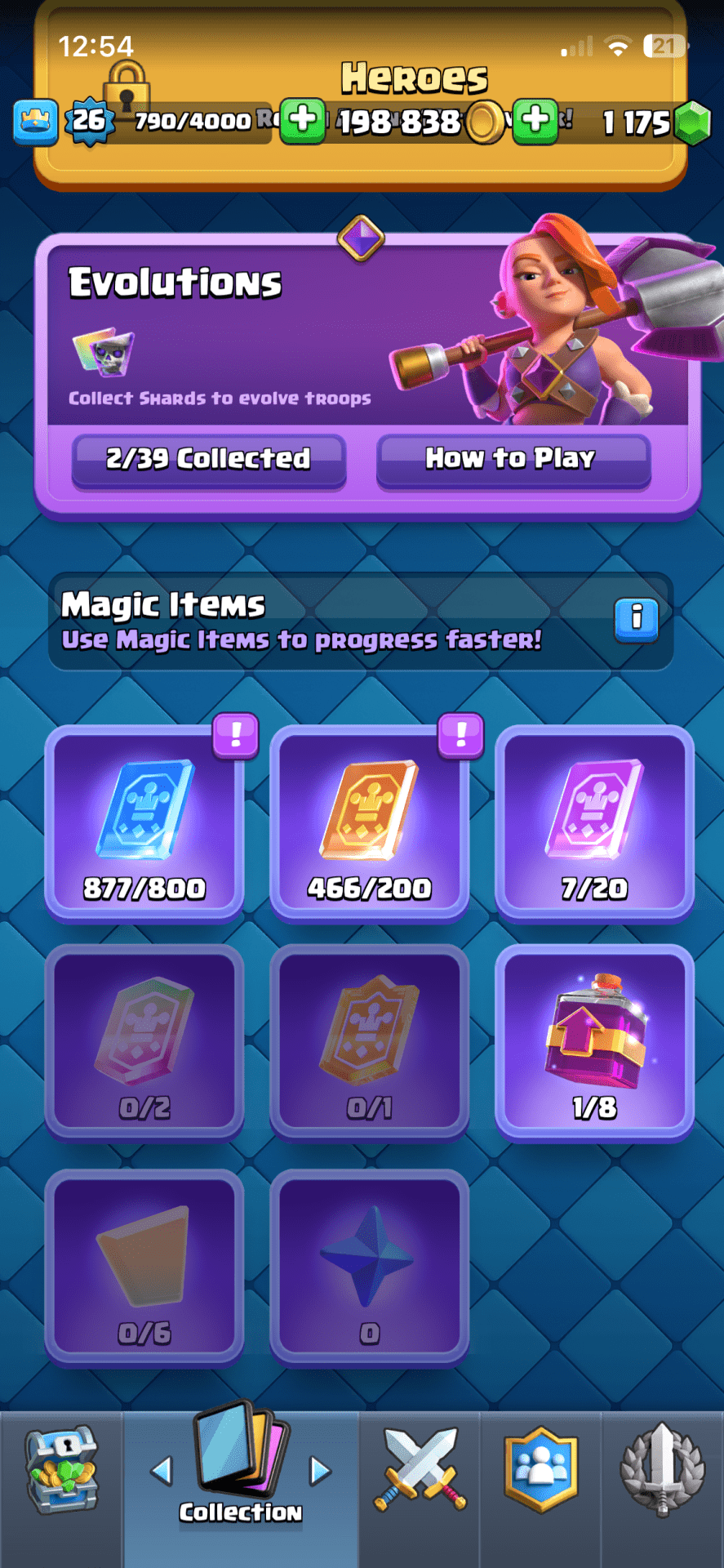Screen dimensions: 724x1568
Task: Add gems using the plus button
Action: (x=535, y=121)
